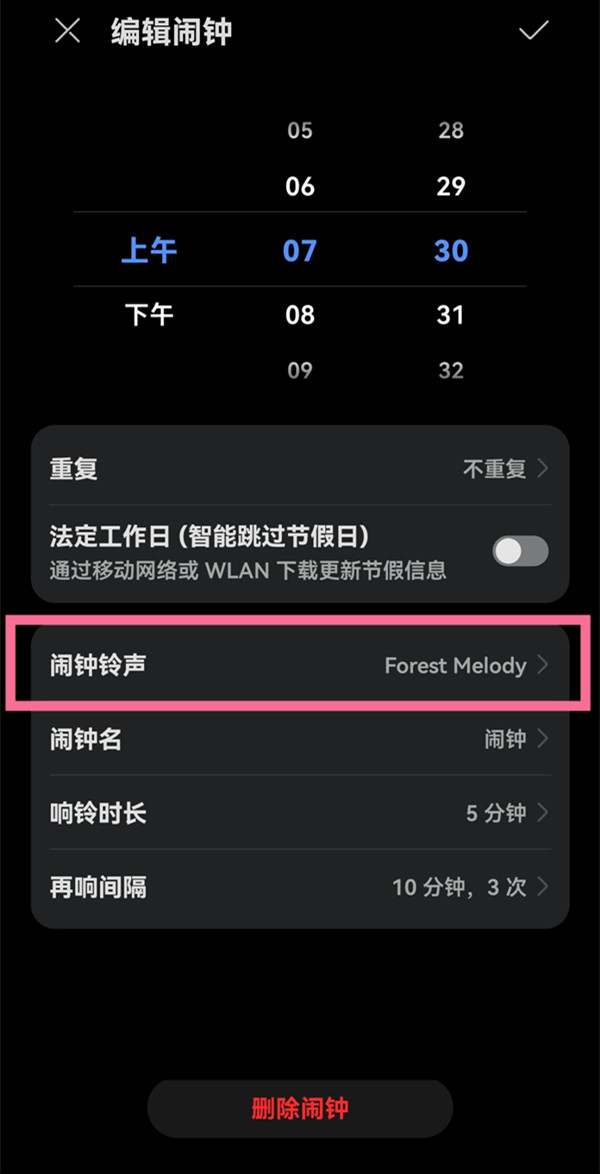600x1174 pixels.
Task: Confirm alarm changes with the checkmark
Action: tap(533, 32)
